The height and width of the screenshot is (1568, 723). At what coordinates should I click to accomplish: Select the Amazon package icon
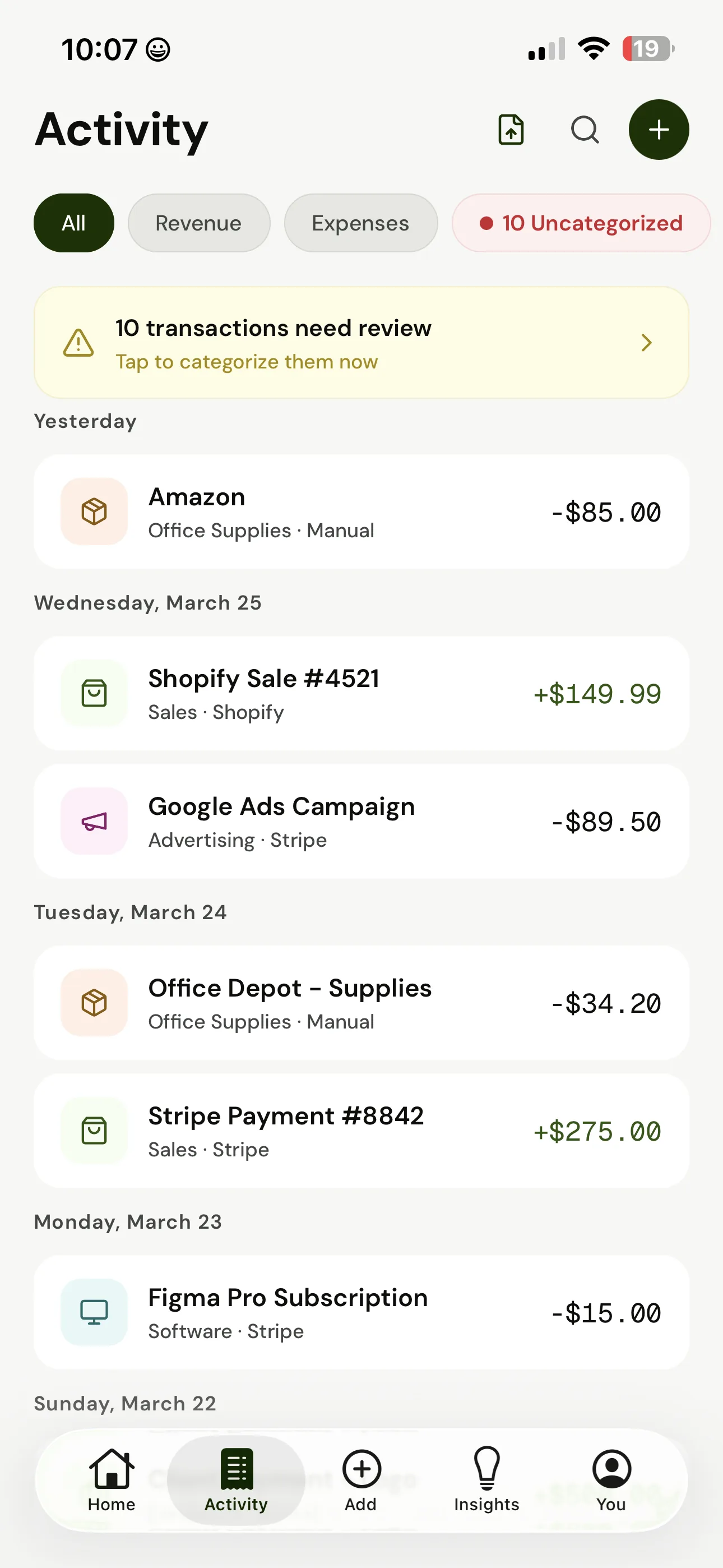[94, 512]
